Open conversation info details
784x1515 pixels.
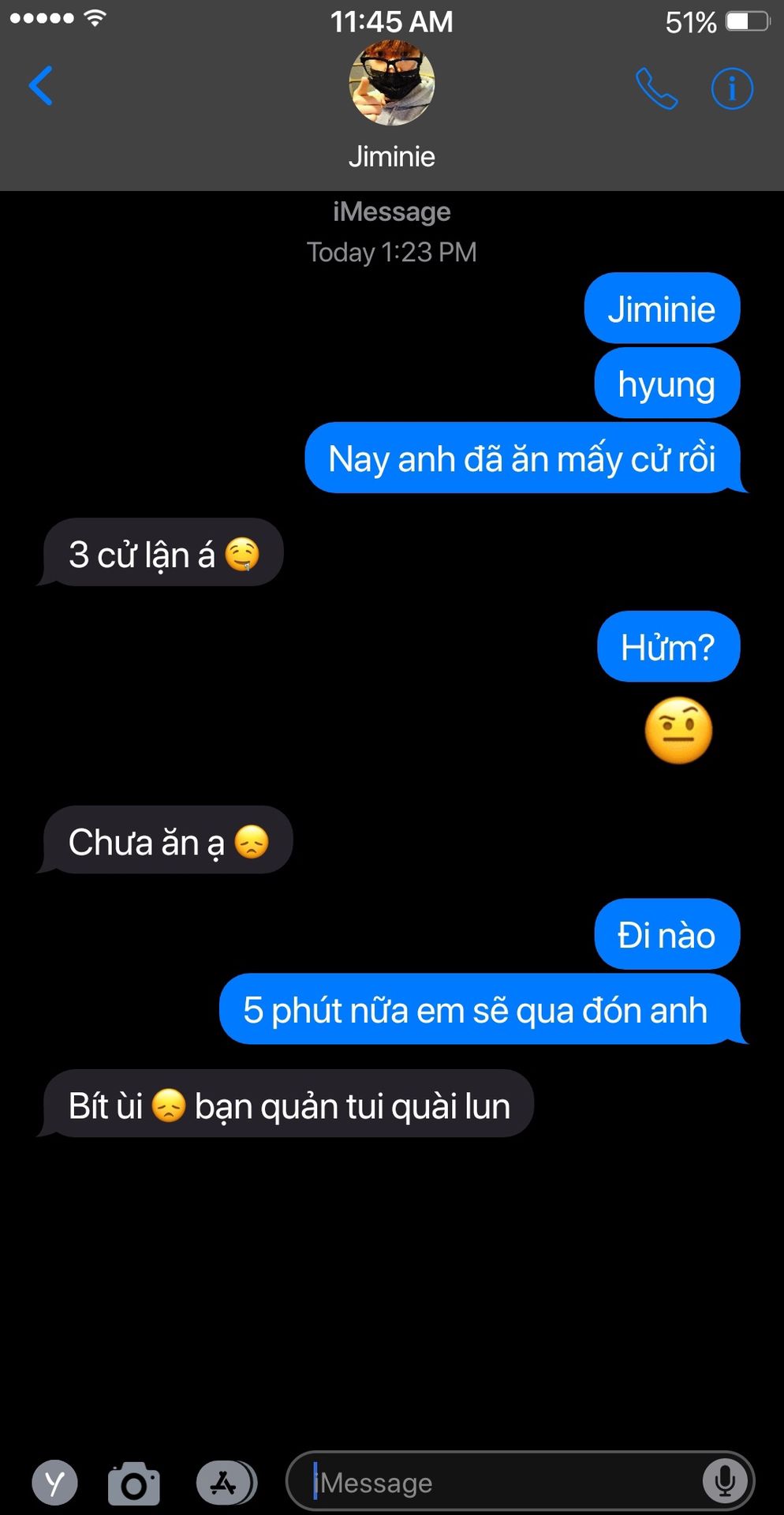point(732,88)
